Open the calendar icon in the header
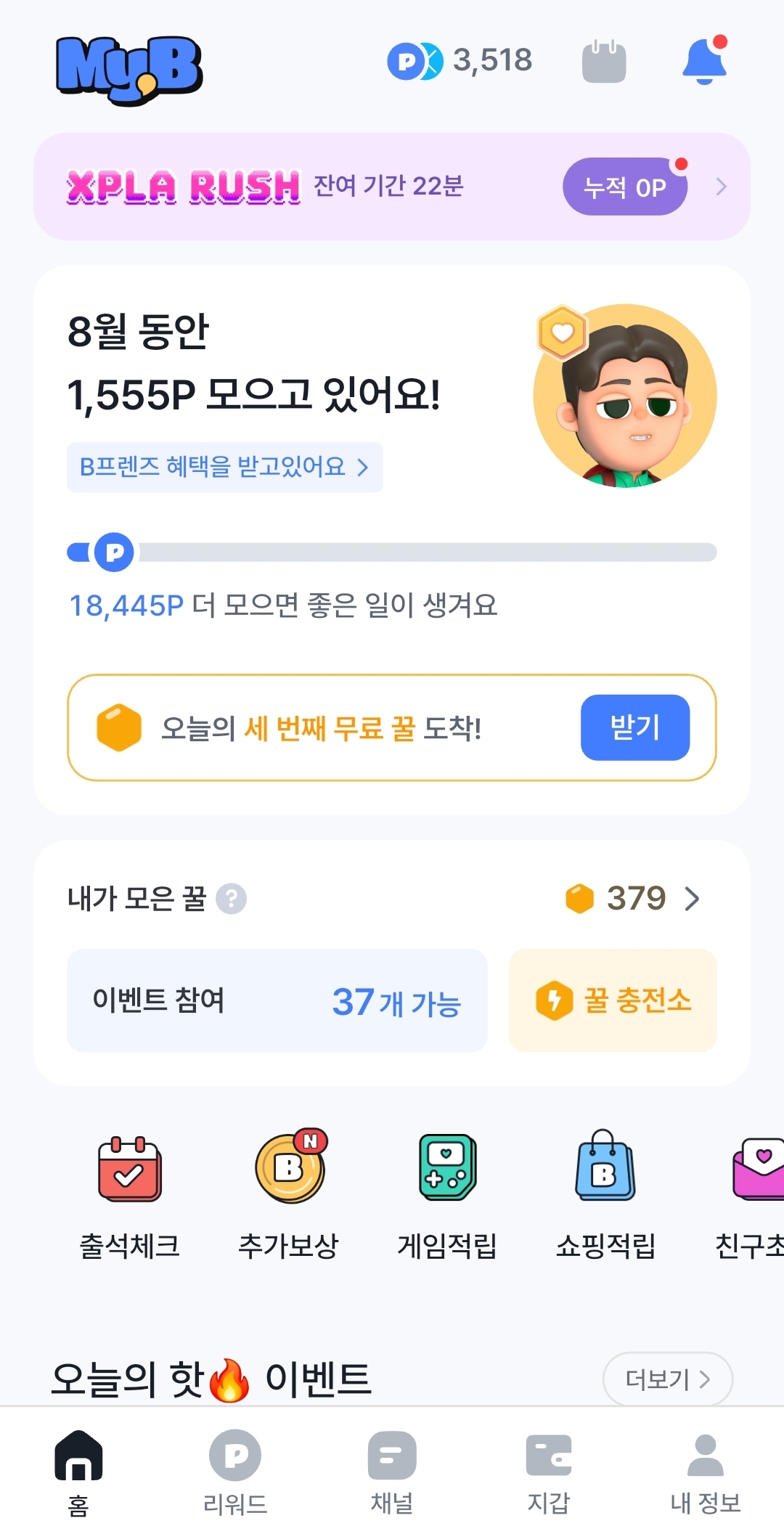Screen dimensions: 784x1534 coord(605,62)
